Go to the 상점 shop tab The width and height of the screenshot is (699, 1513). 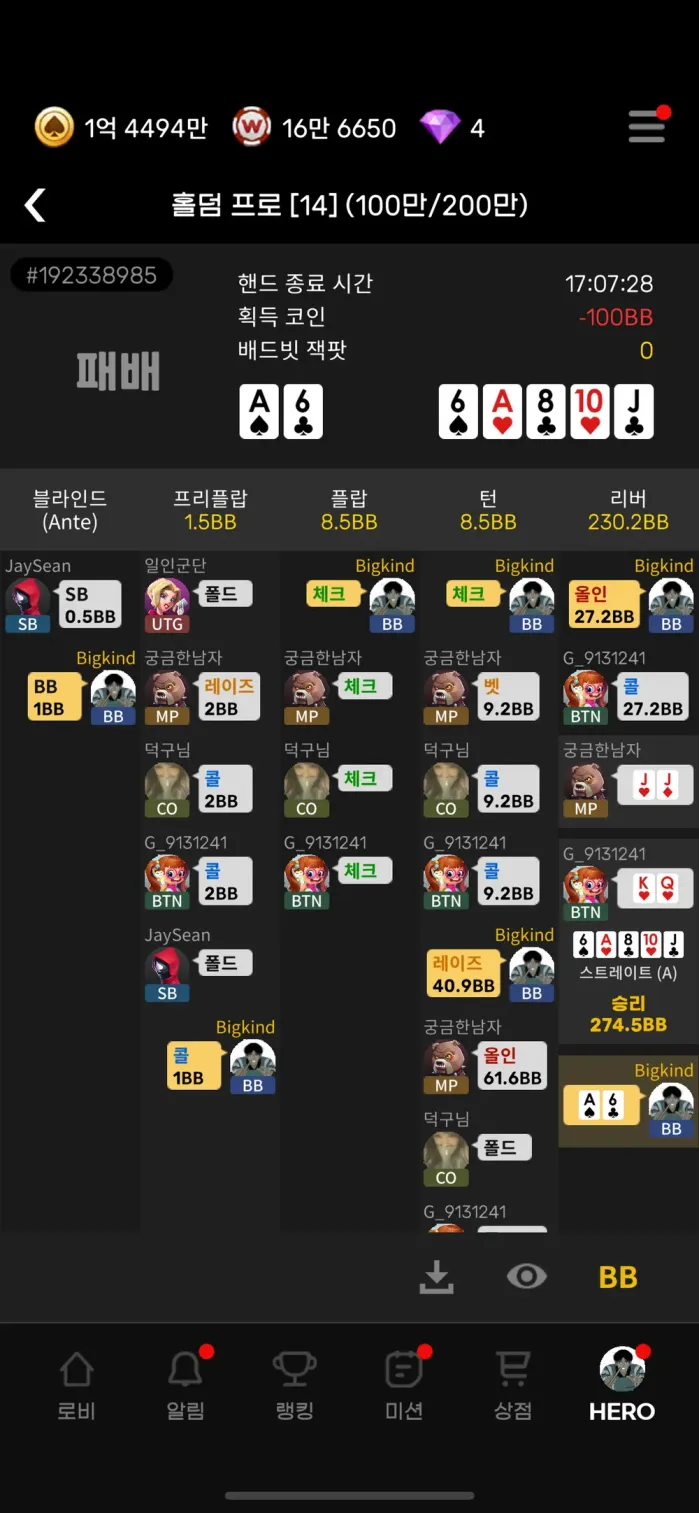pyautogui.click(x=513, y=1385)
